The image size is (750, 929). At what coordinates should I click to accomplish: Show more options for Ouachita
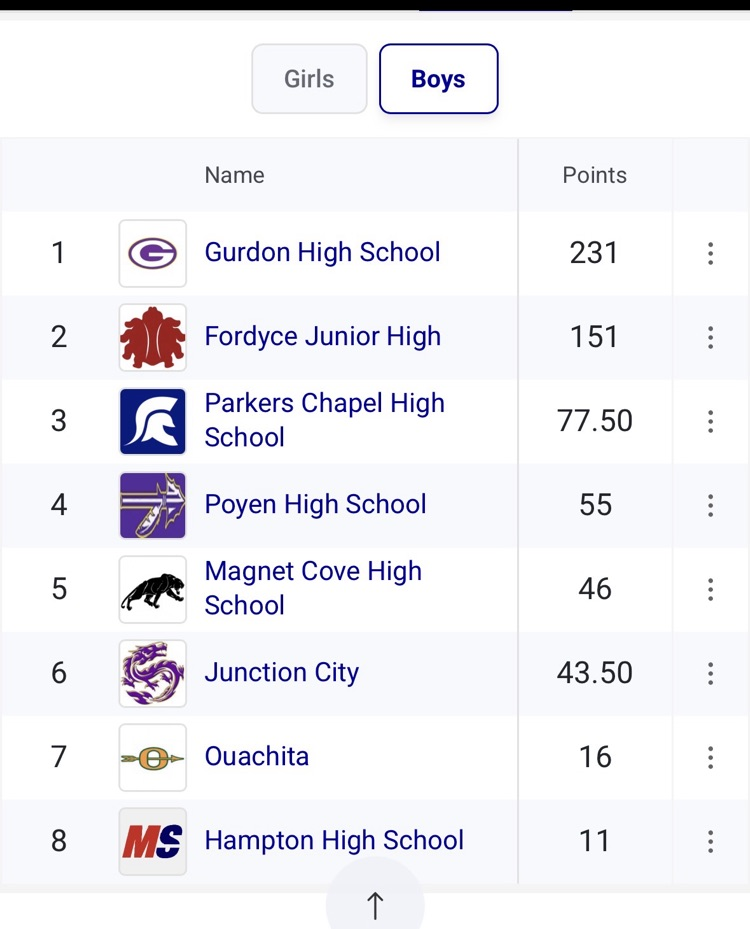point(710,757)
